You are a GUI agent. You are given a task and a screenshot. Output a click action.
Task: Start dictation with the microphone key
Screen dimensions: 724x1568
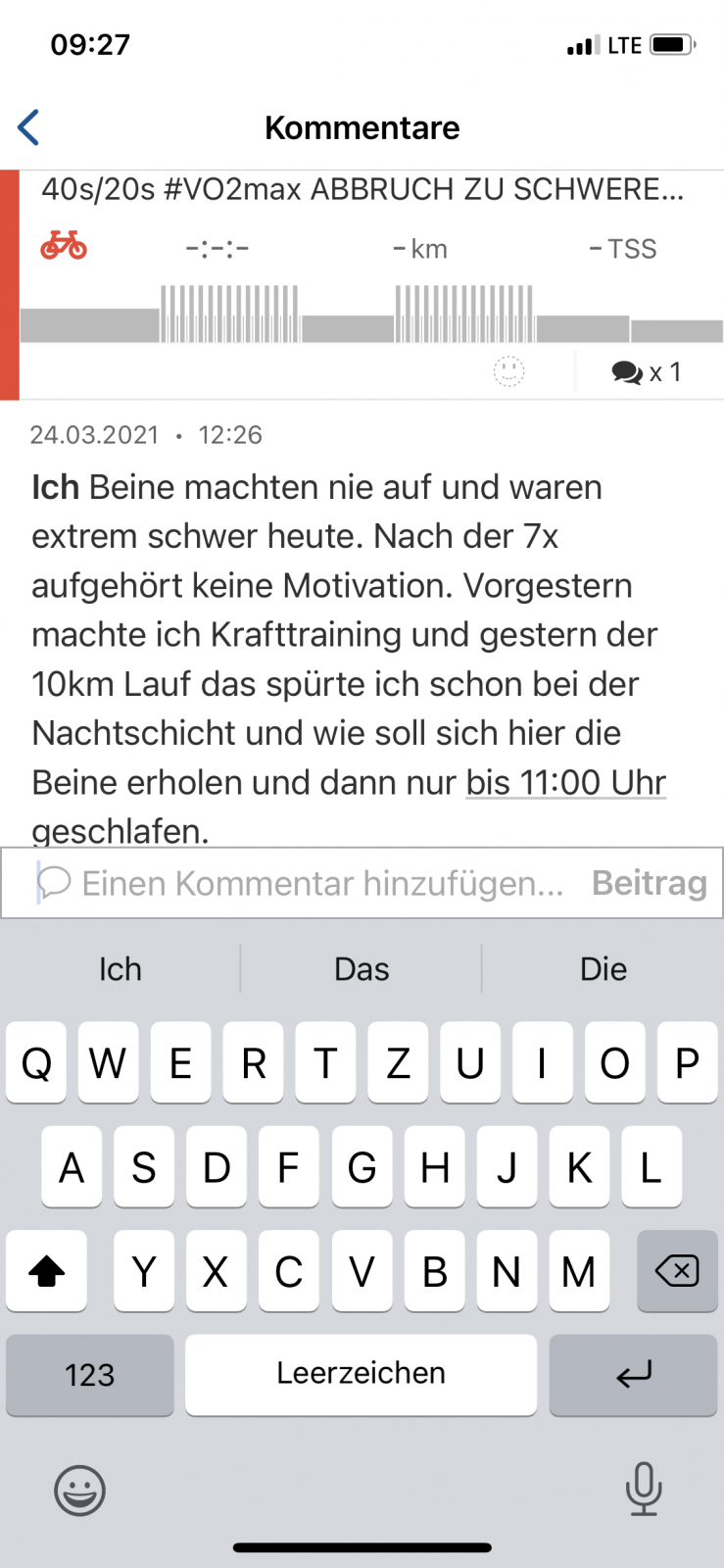point(644,1489)
